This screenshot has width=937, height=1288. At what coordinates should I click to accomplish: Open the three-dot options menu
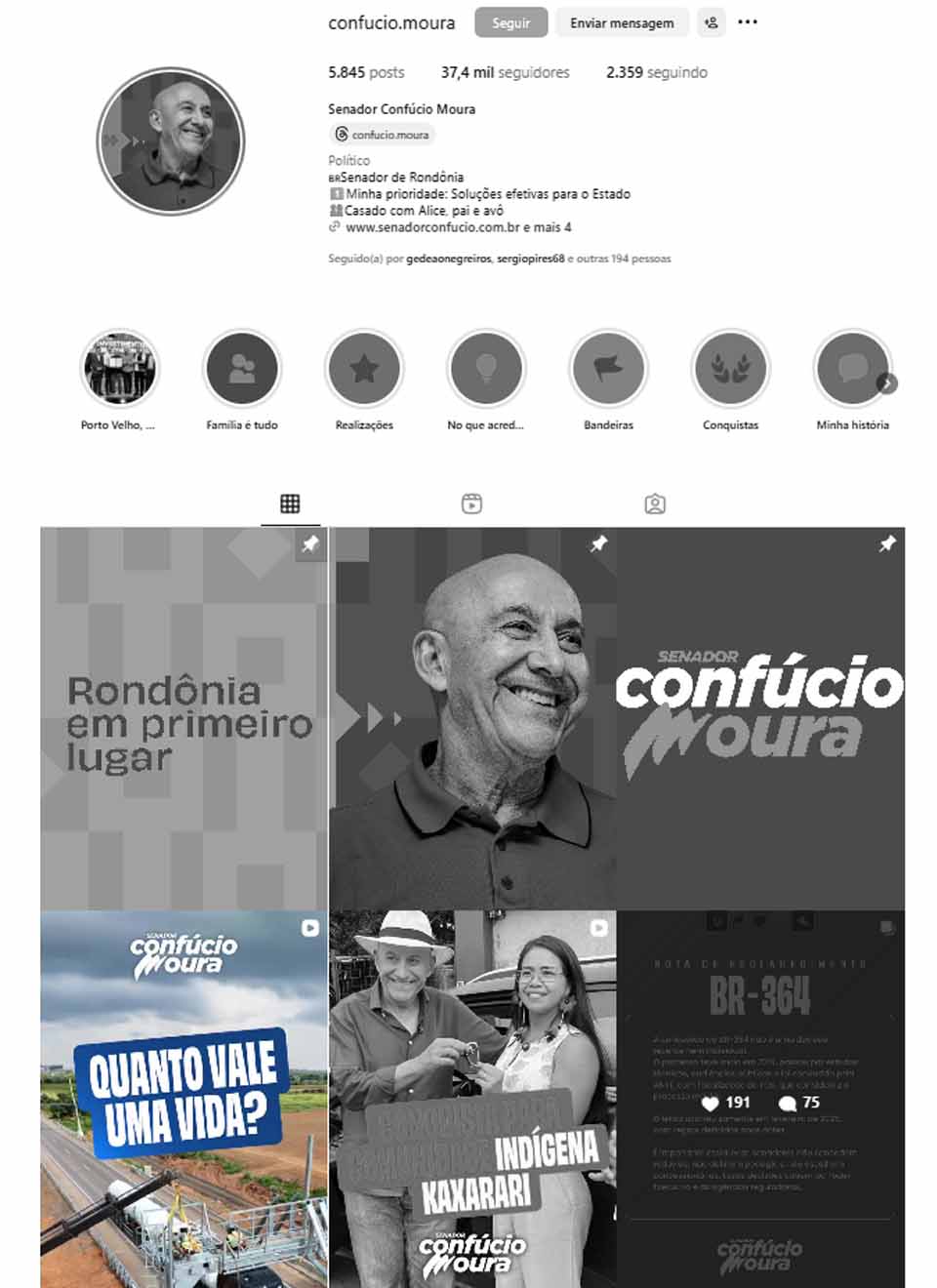pos(748,22)
